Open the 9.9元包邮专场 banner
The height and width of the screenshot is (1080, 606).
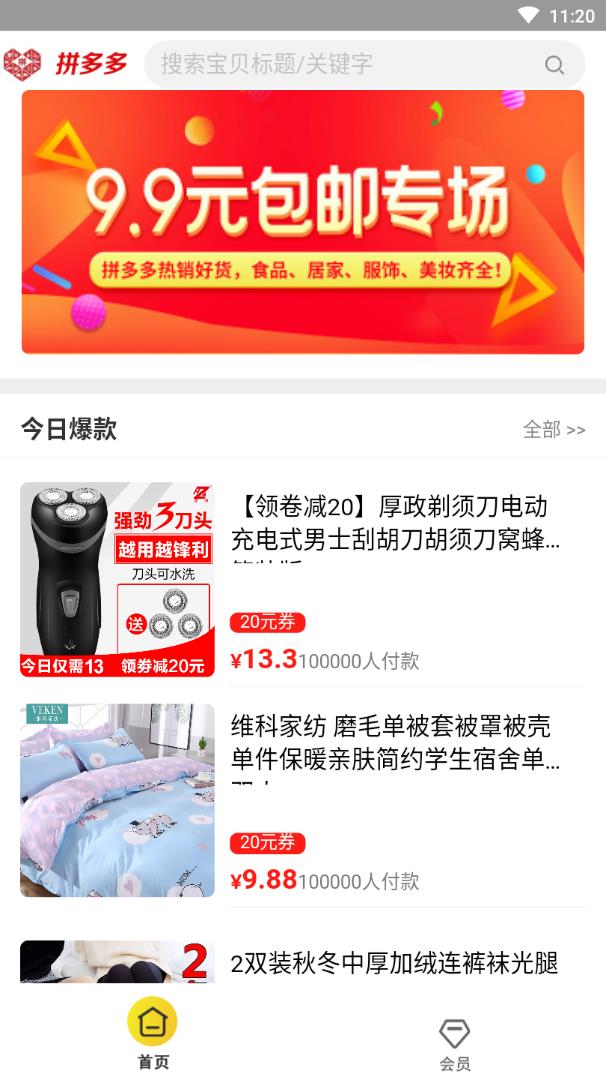point(303,222)
